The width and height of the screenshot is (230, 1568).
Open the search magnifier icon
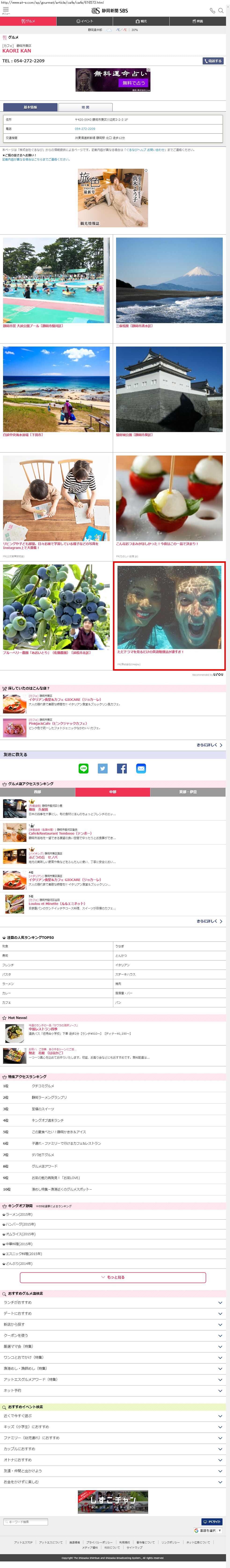pyautogui.click(x=222, y=10)
